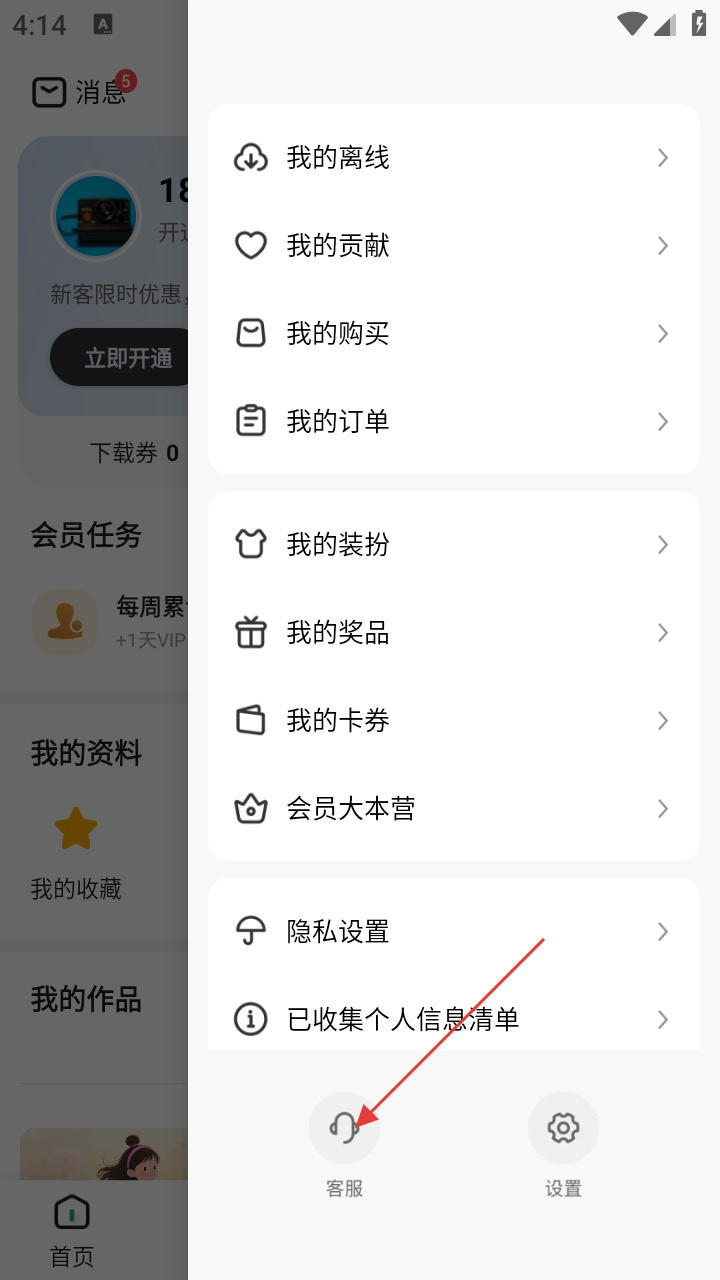Viewport: 720px width, 1280px height.
Task: Open 我的卡券 coupons
Action: click(452, 721)
